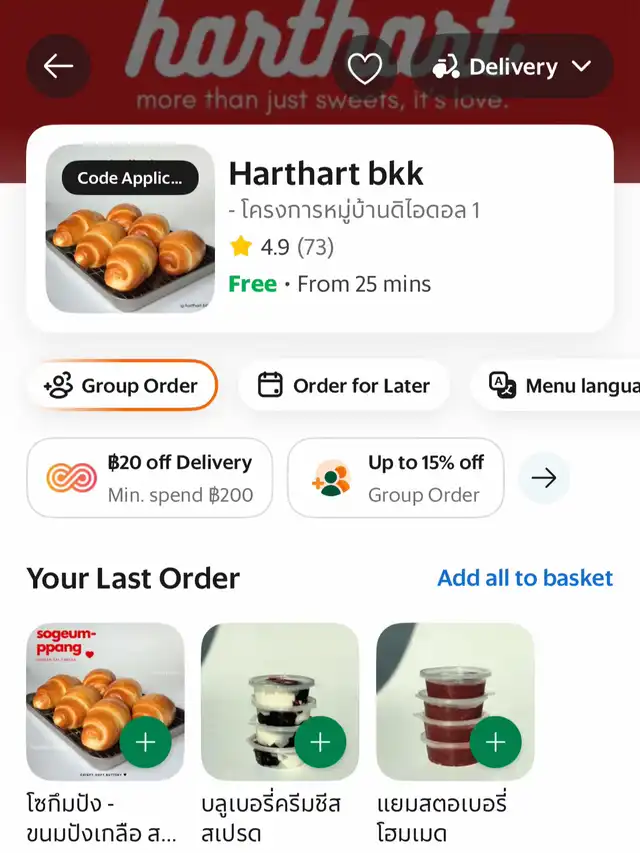Tap Add all to basket

[525, 578]
